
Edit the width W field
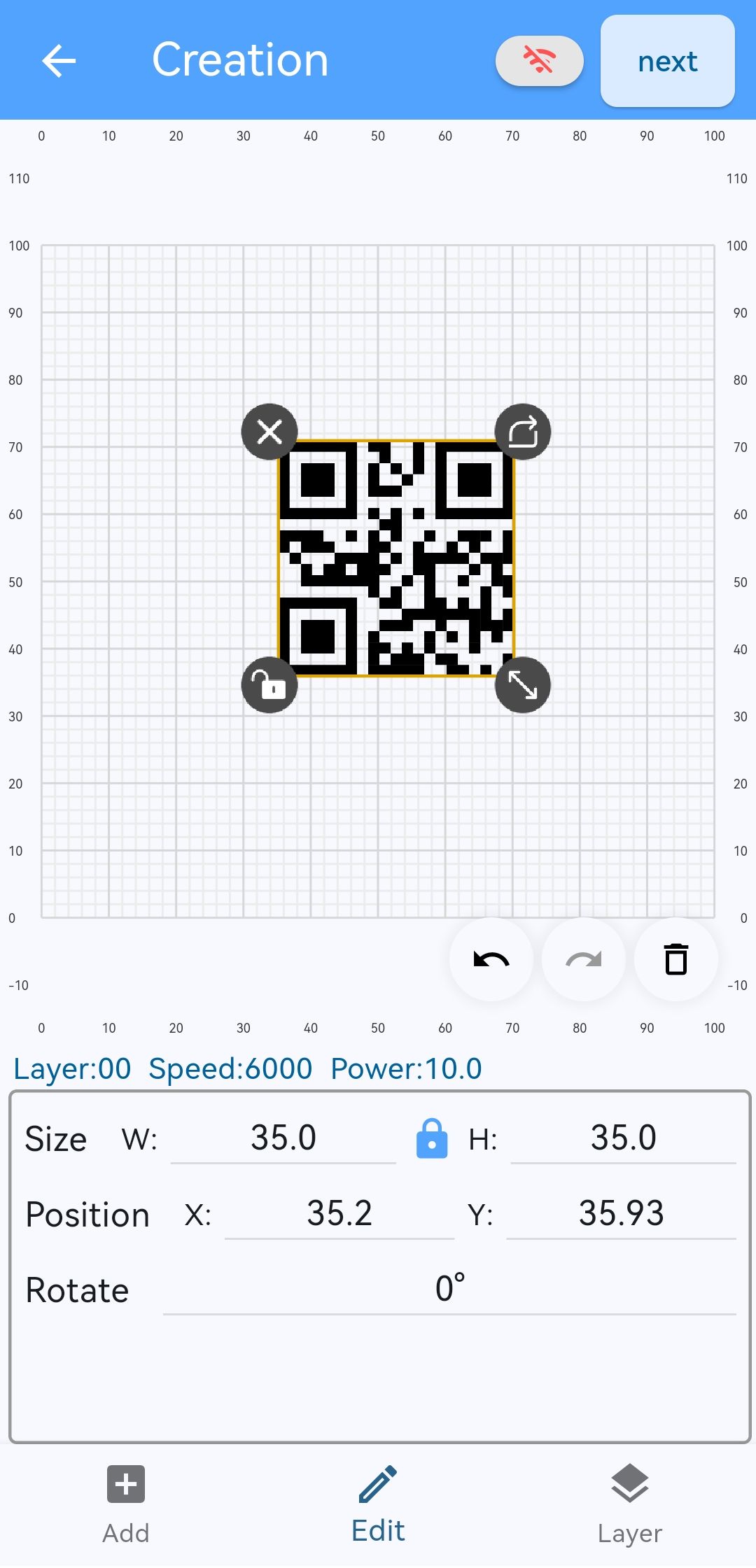(283, 1138)
